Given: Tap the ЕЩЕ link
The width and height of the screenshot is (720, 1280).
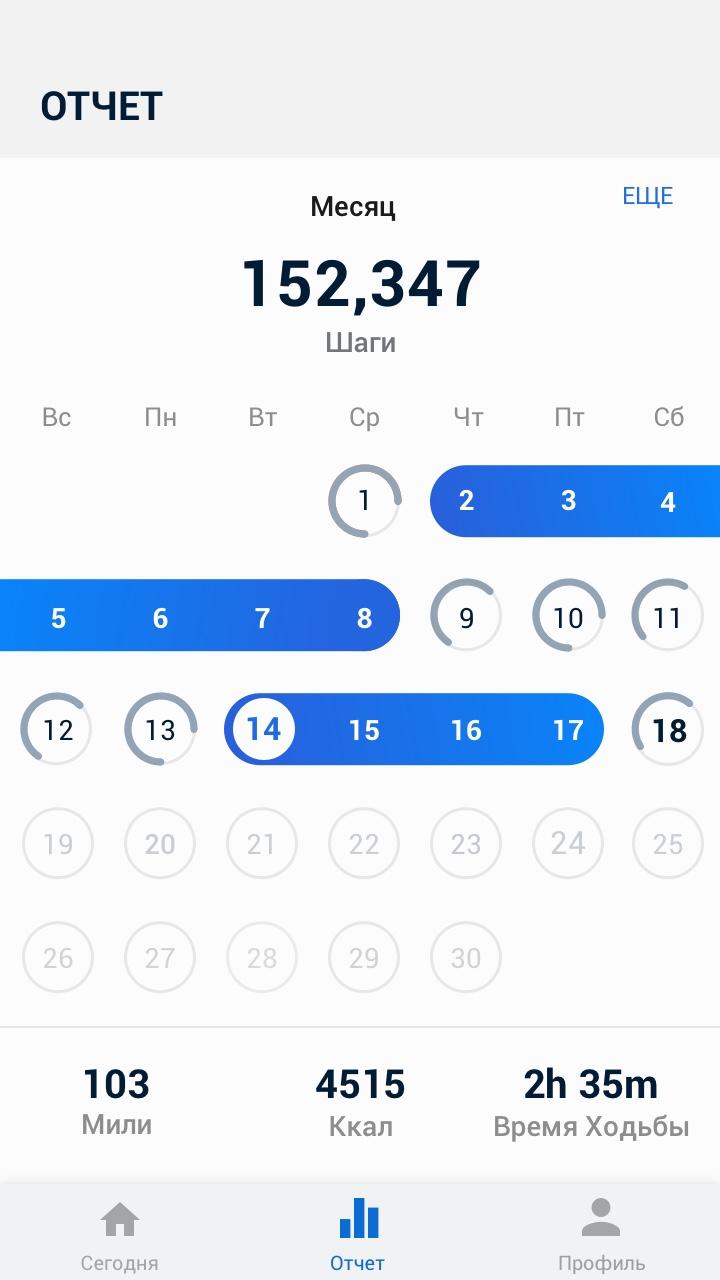Looking at the screenshot, I should pos(647,196).
